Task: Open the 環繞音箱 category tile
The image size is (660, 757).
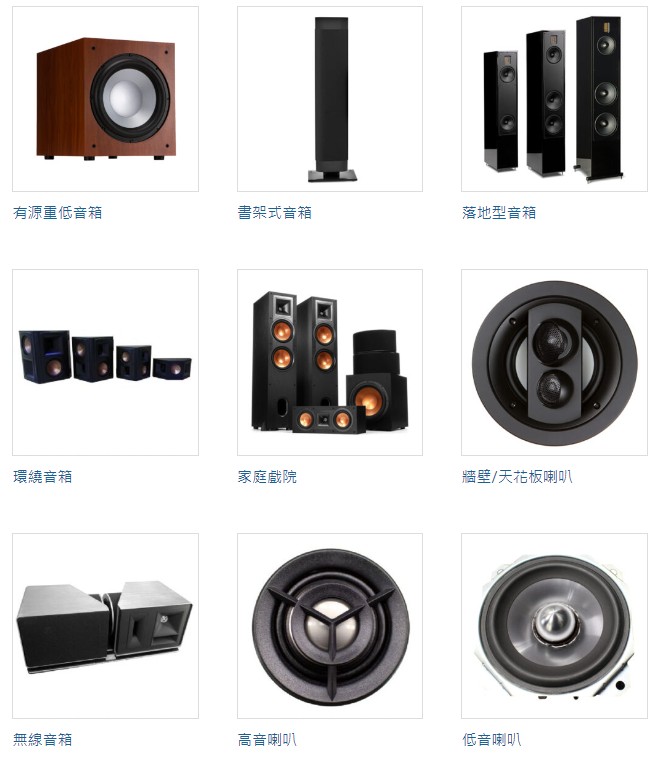Action: pyautogui.click(x=105, y=362)
